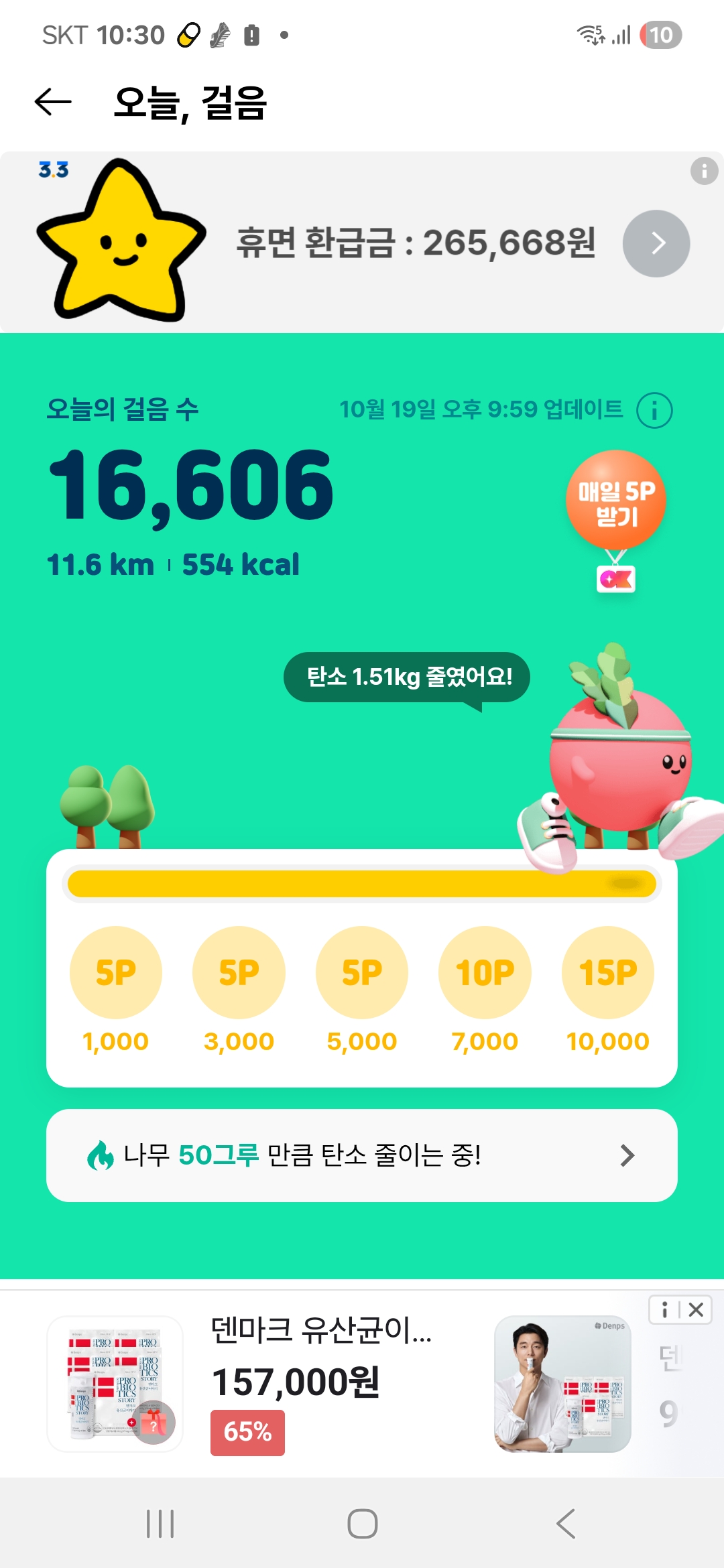This screenshot has width=724, height=1568.
Task: Claim the 매일 5P 받기 balloon
Action: 615,501
